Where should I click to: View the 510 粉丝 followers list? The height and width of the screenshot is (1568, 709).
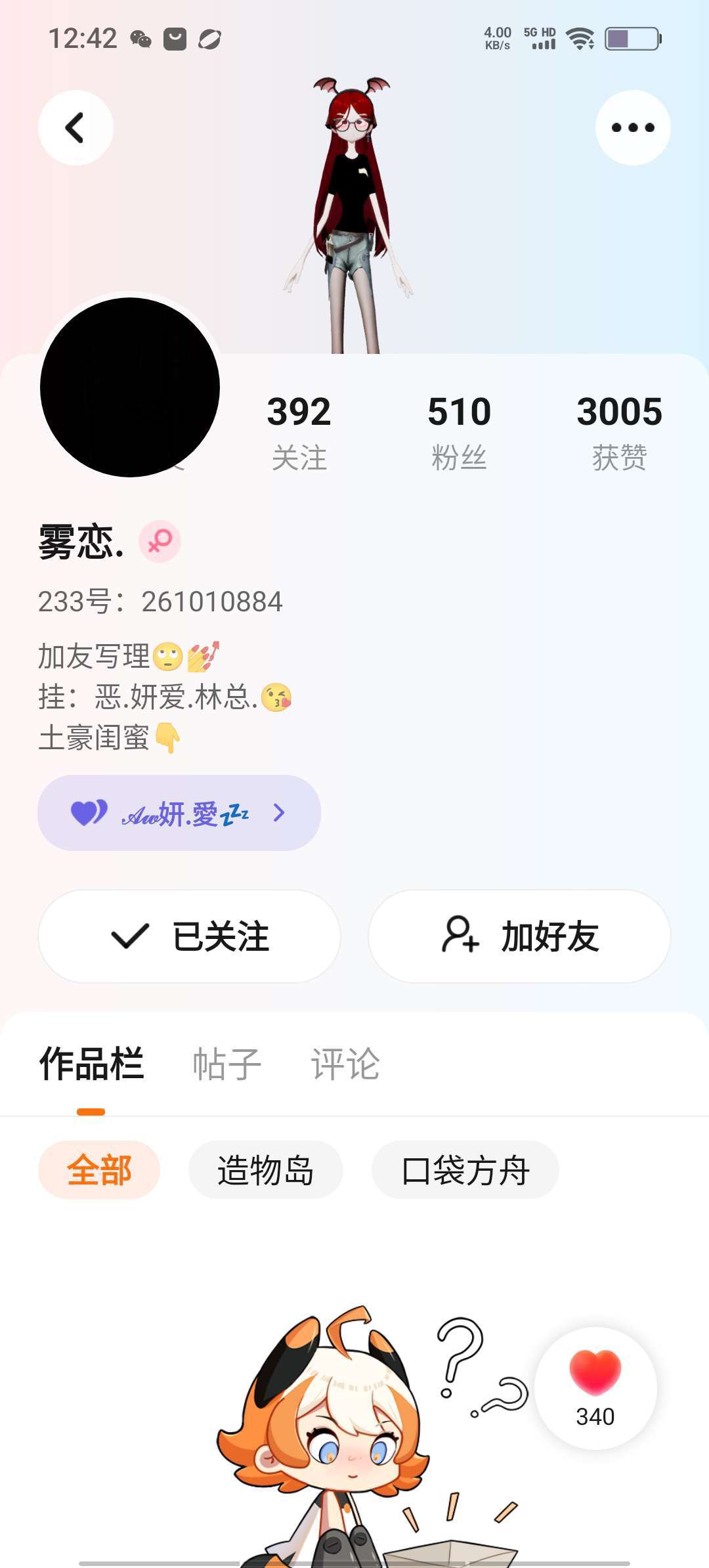pyautogui.click(x=459, y=431)
